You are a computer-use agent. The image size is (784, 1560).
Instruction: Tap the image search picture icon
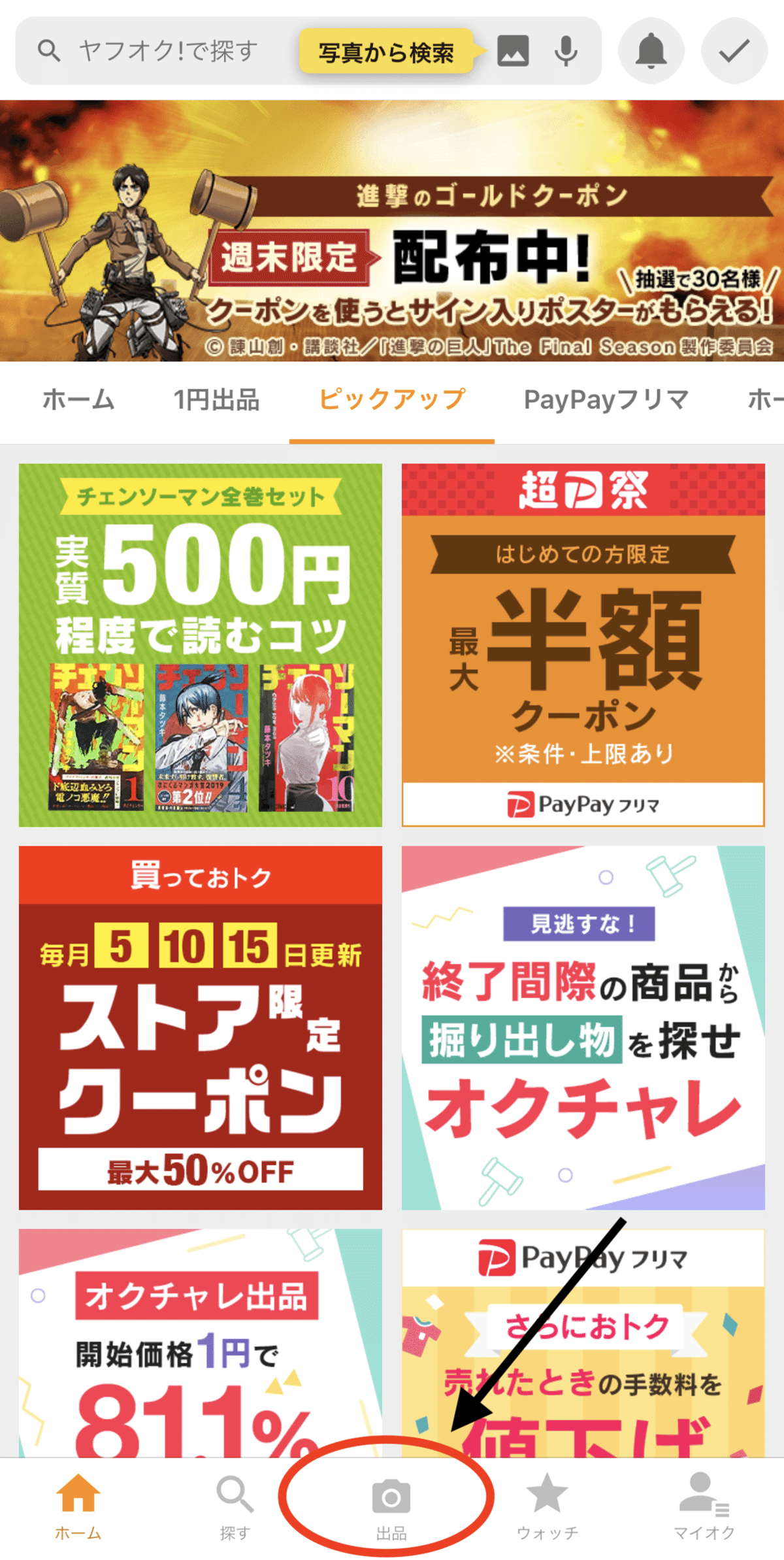coord(513,51)
